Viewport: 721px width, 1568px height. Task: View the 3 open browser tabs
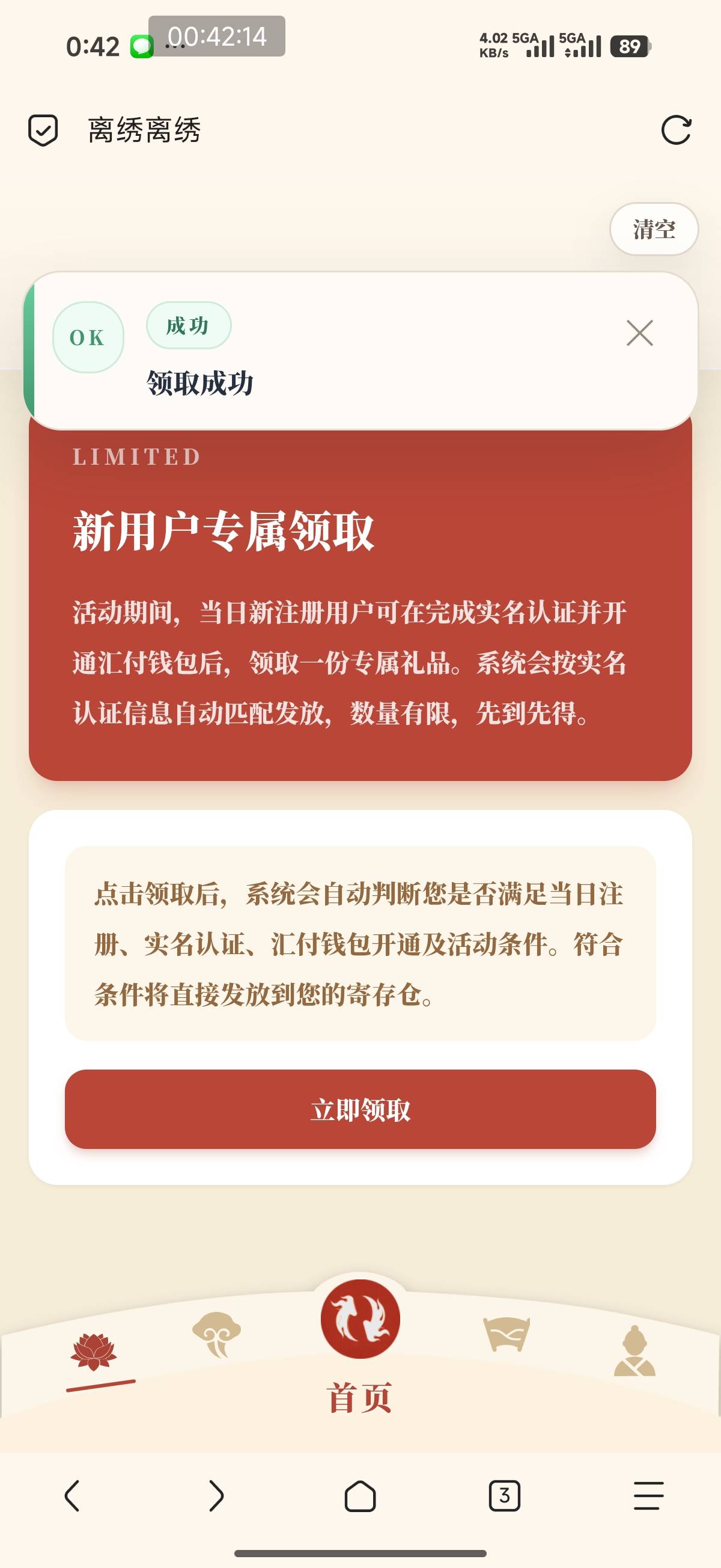[x=504, y=1496]
